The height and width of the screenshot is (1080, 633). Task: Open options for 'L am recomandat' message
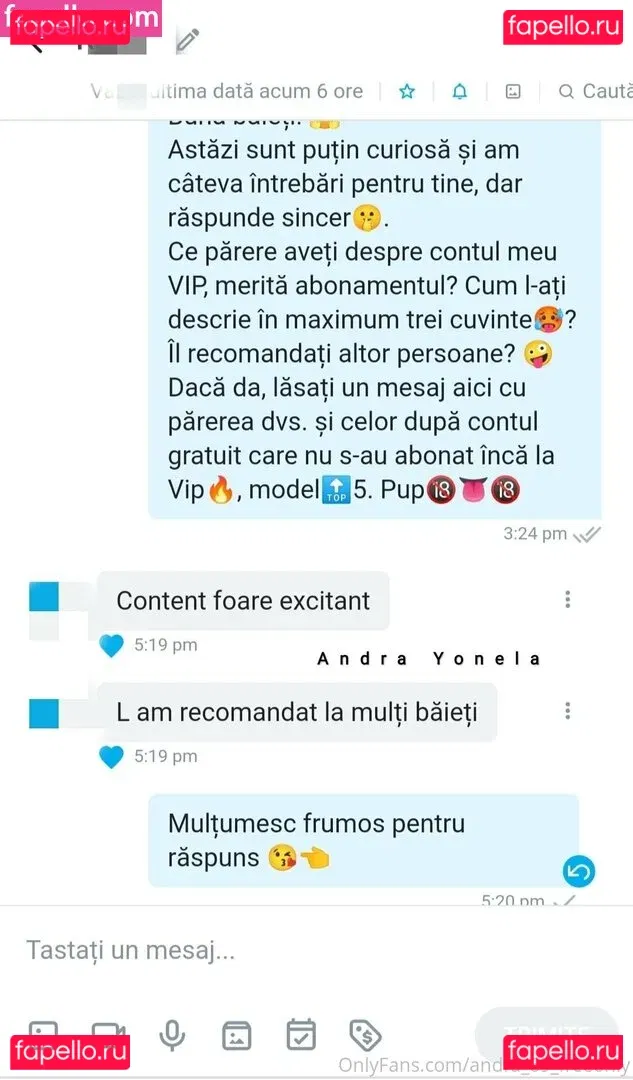(x=567, y=711)
